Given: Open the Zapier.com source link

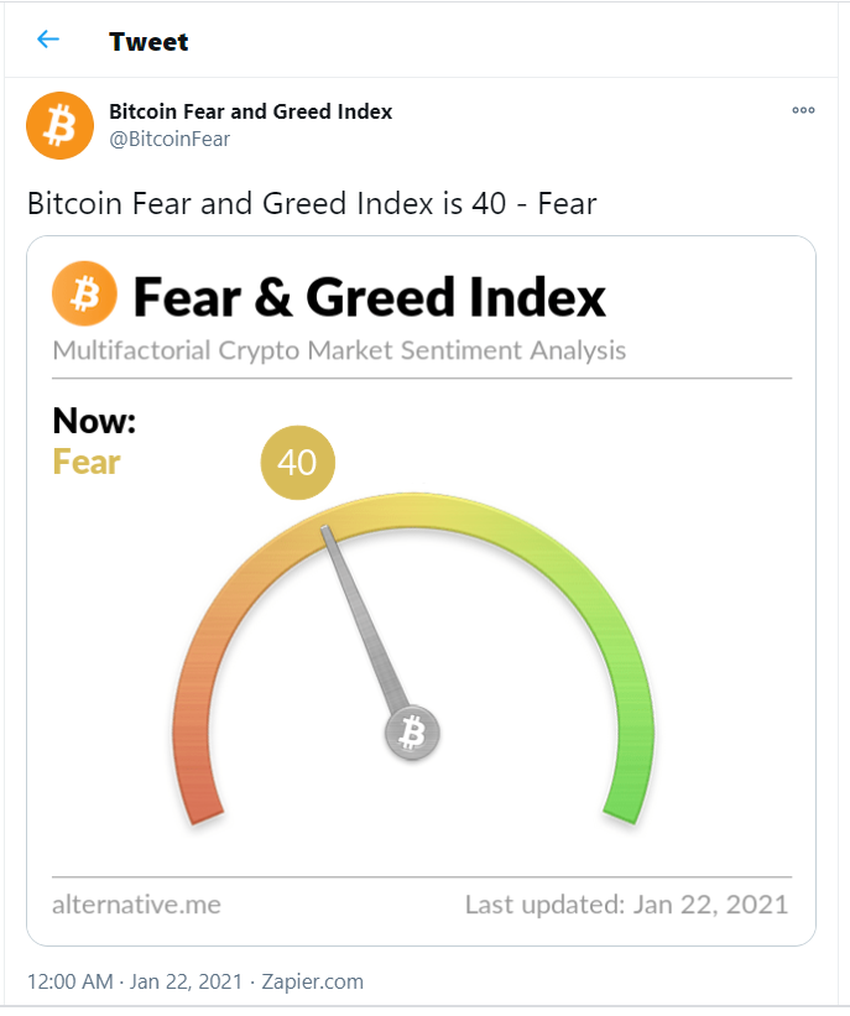Looking at the screenshot, I should (312, 981).
